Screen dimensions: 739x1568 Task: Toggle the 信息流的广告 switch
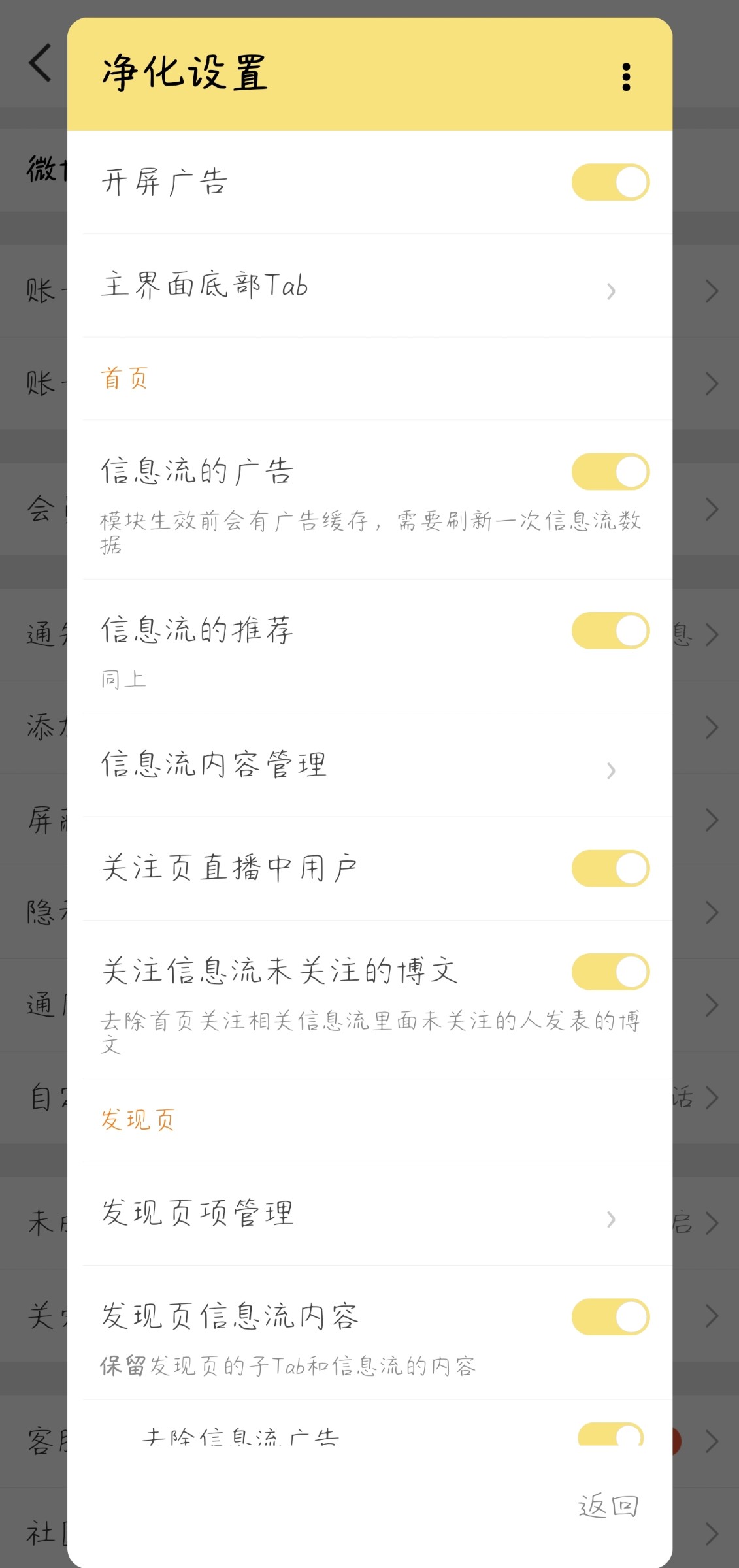(610, 472)
